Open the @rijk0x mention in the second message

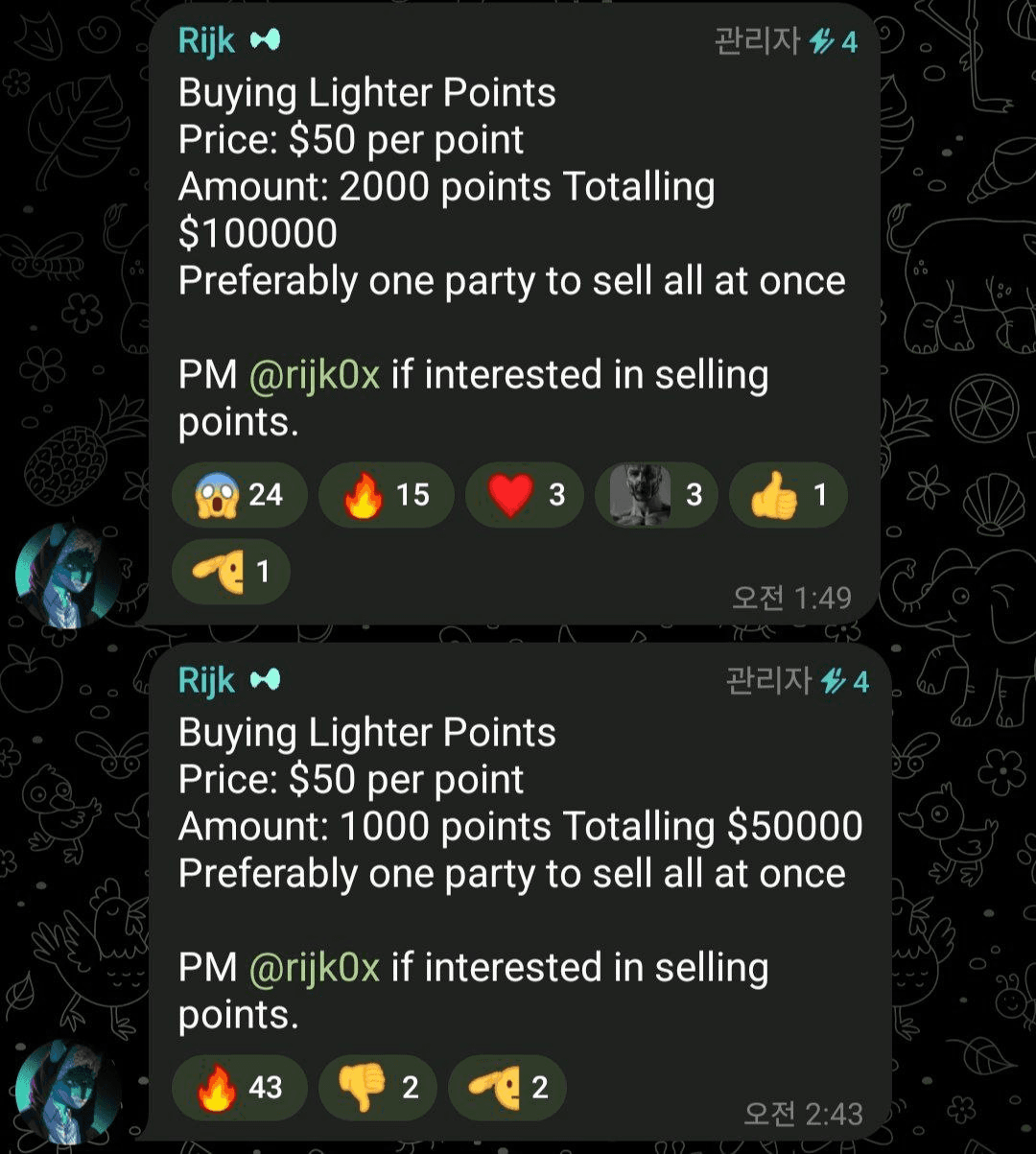315,968
